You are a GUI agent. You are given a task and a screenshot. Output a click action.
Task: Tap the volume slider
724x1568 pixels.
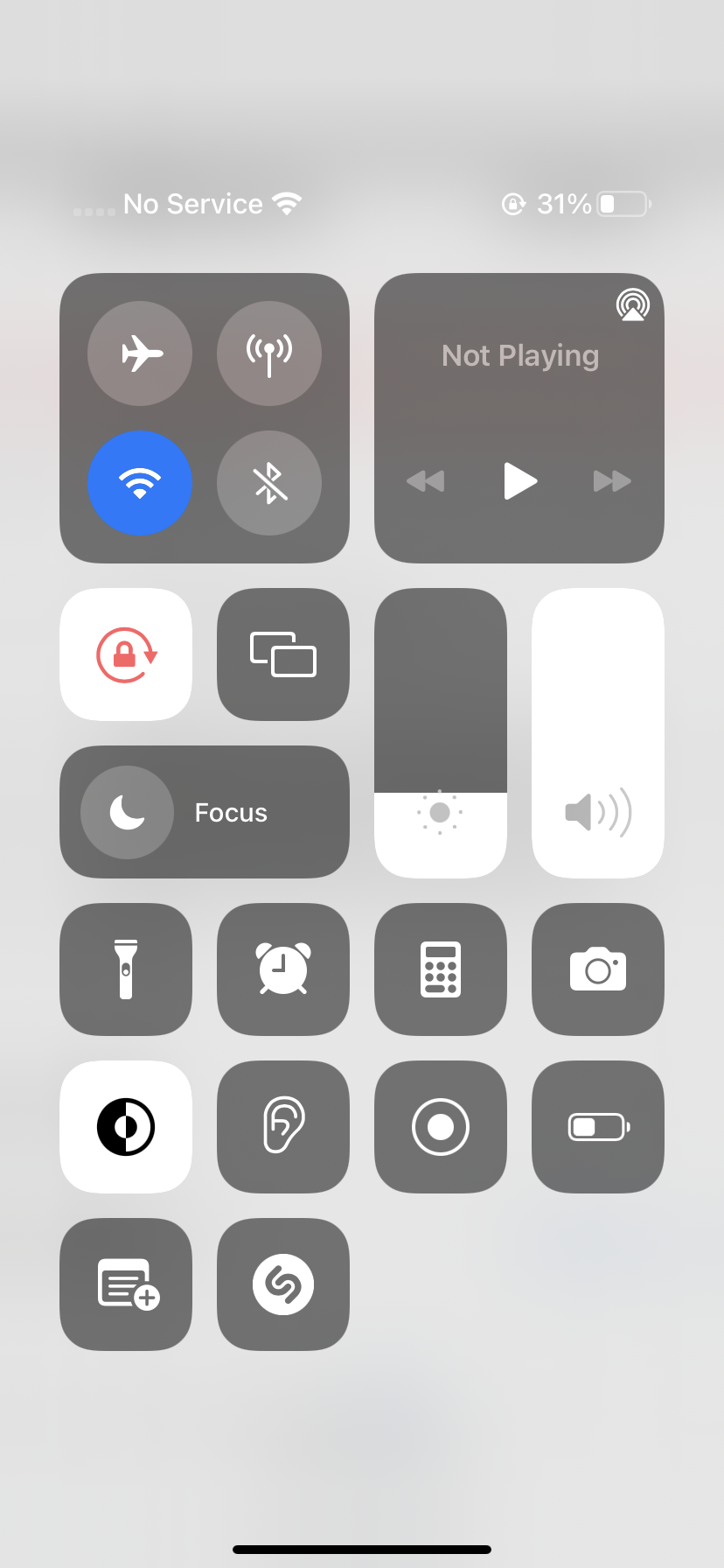coord(598,733)
